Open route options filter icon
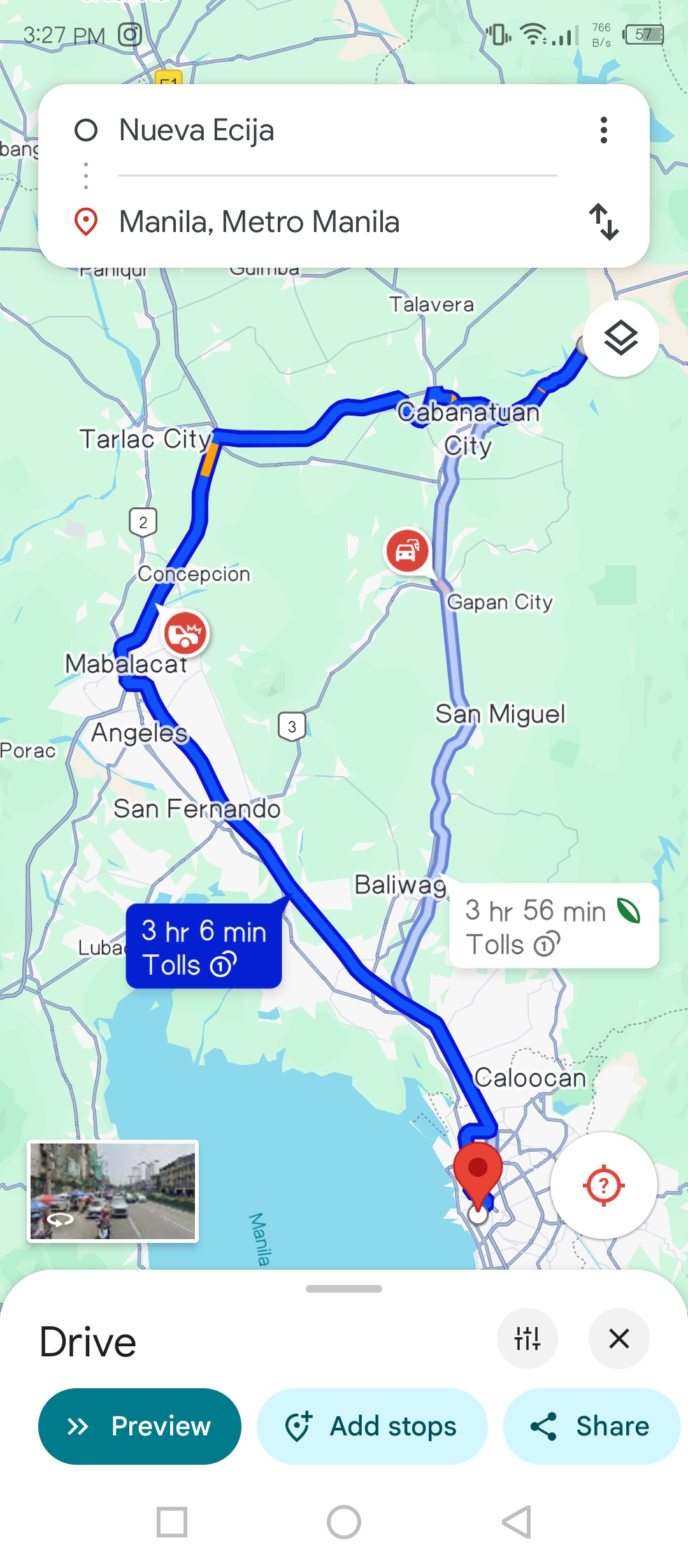 coord(527,1339)
